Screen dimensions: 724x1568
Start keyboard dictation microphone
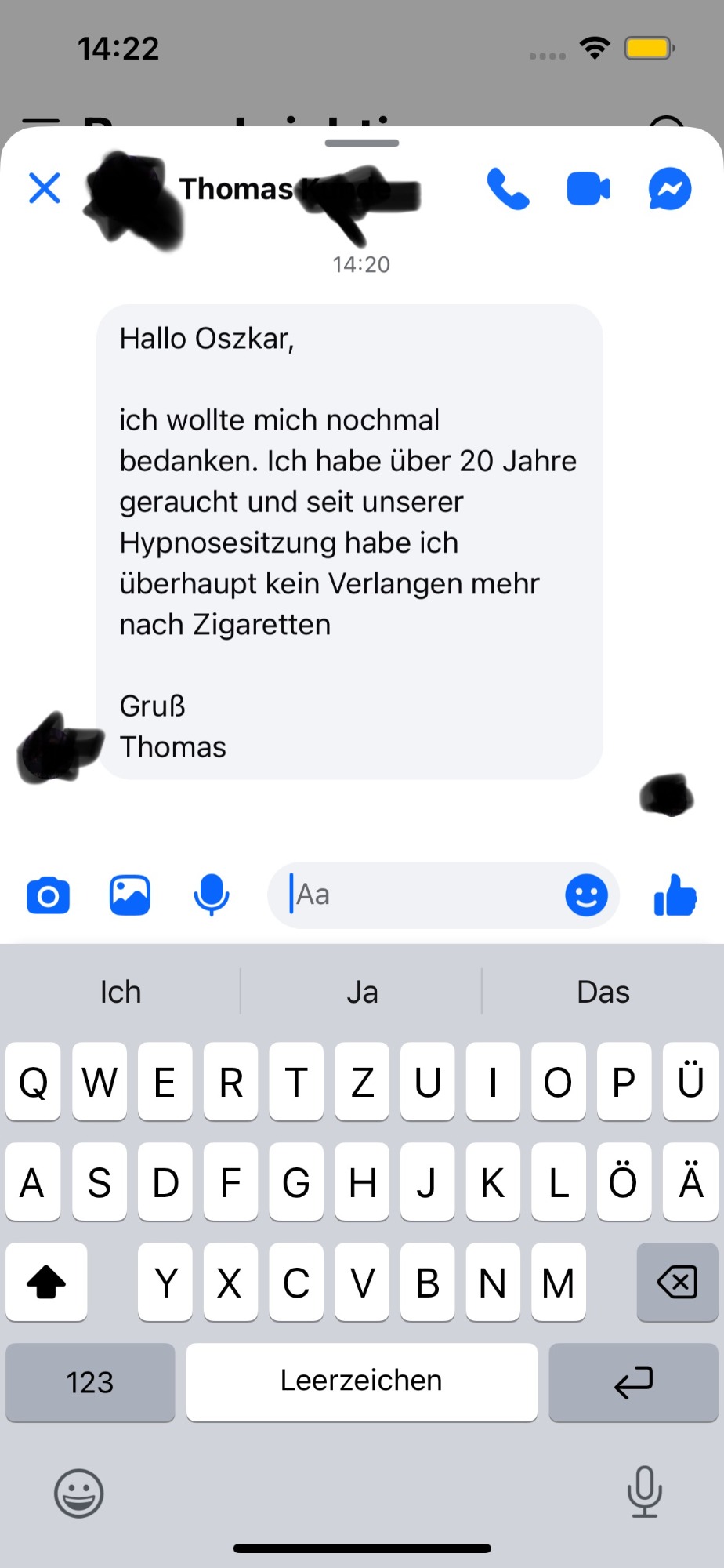644,1493
